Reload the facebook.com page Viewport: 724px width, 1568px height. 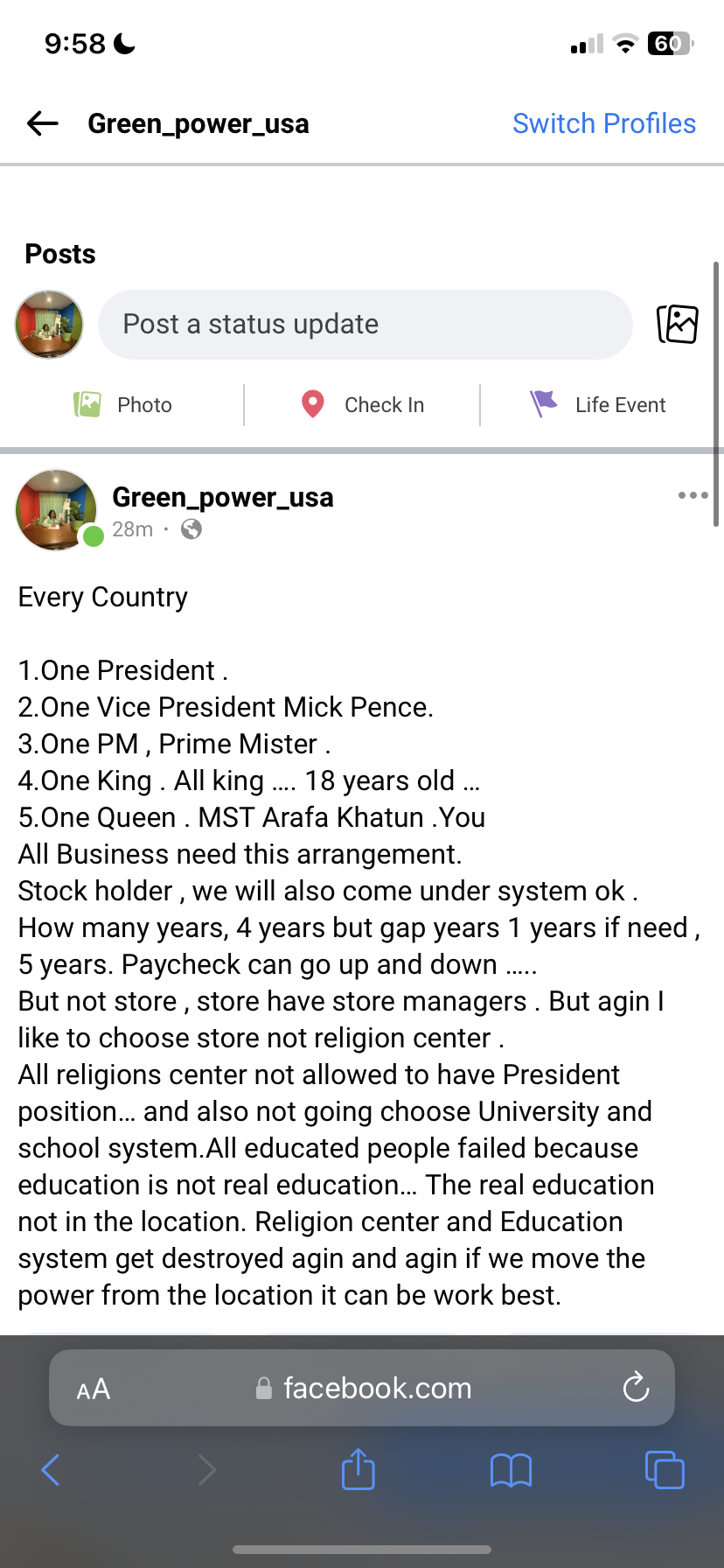636,1387
